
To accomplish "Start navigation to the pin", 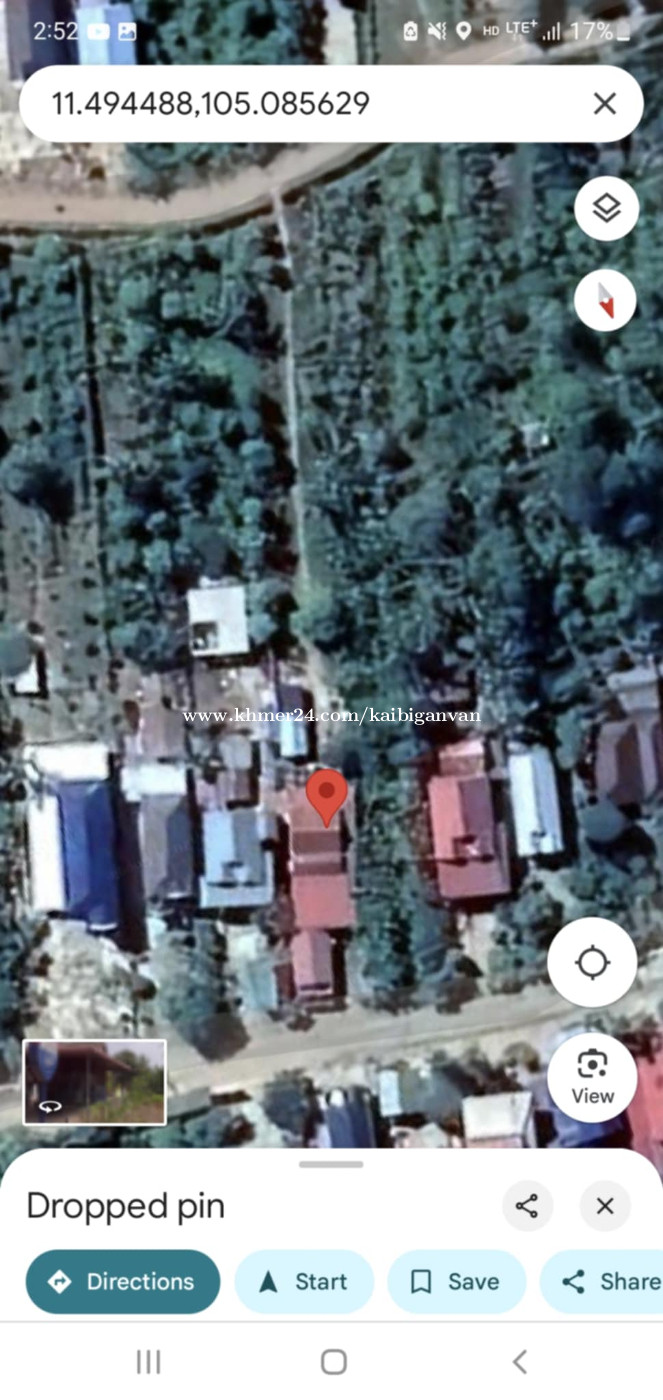I will [304, 1282].
